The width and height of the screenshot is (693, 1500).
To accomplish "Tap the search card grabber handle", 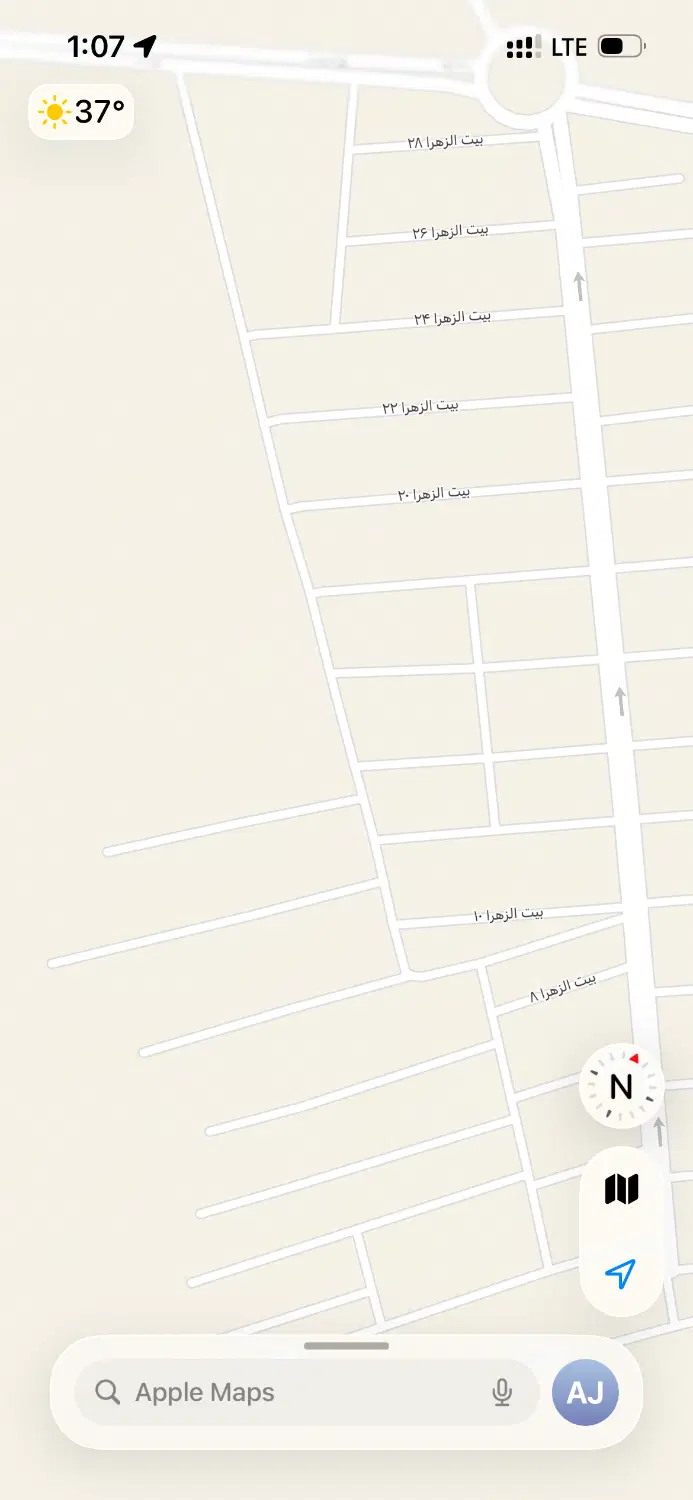I will click(346, 1346).
